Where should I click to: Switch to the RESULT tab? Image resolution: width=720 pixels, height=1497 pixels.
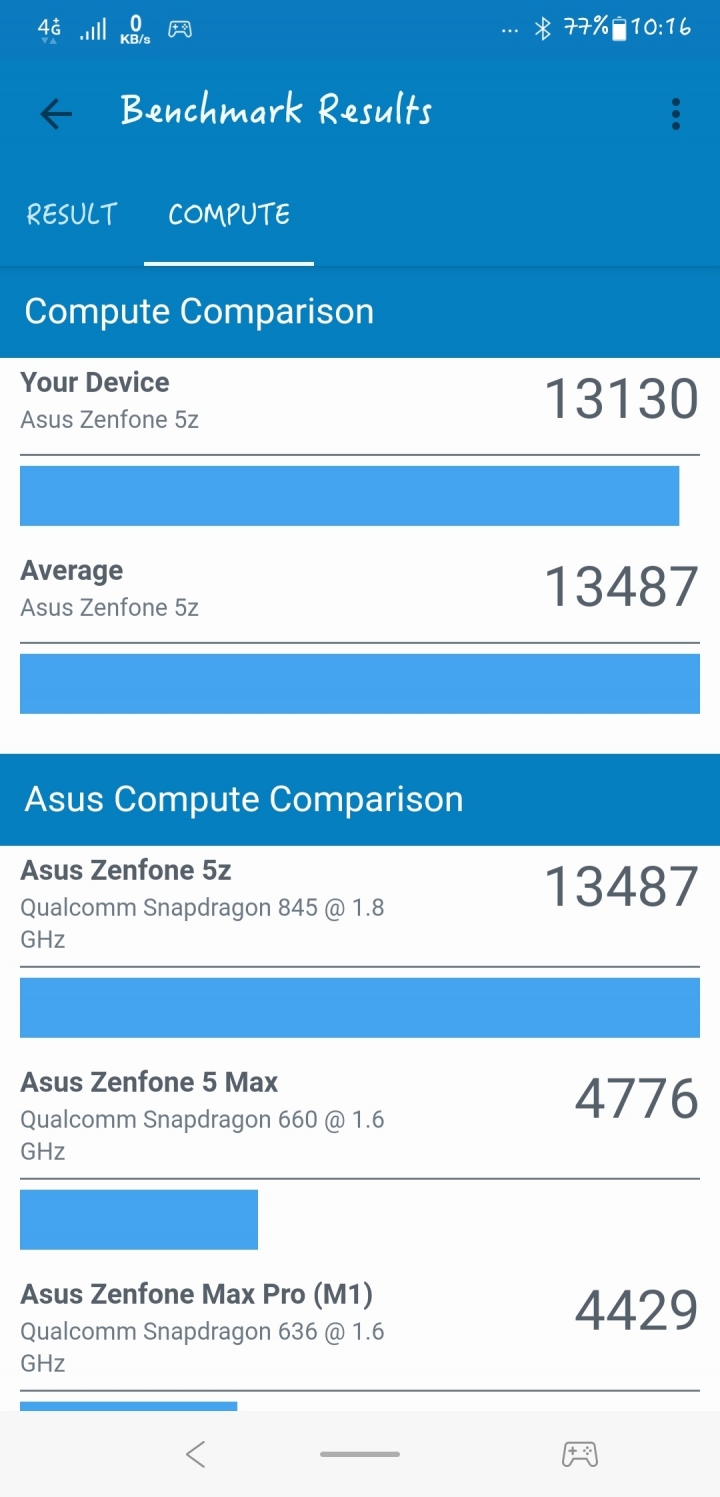pyautogui.click(x=72, y=214)
